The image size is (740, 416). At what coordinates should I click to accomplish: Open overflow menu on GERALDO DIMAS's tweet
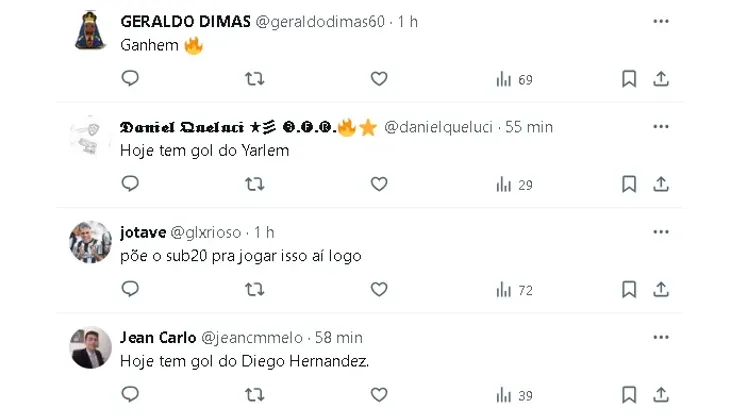tap(661, 21)
